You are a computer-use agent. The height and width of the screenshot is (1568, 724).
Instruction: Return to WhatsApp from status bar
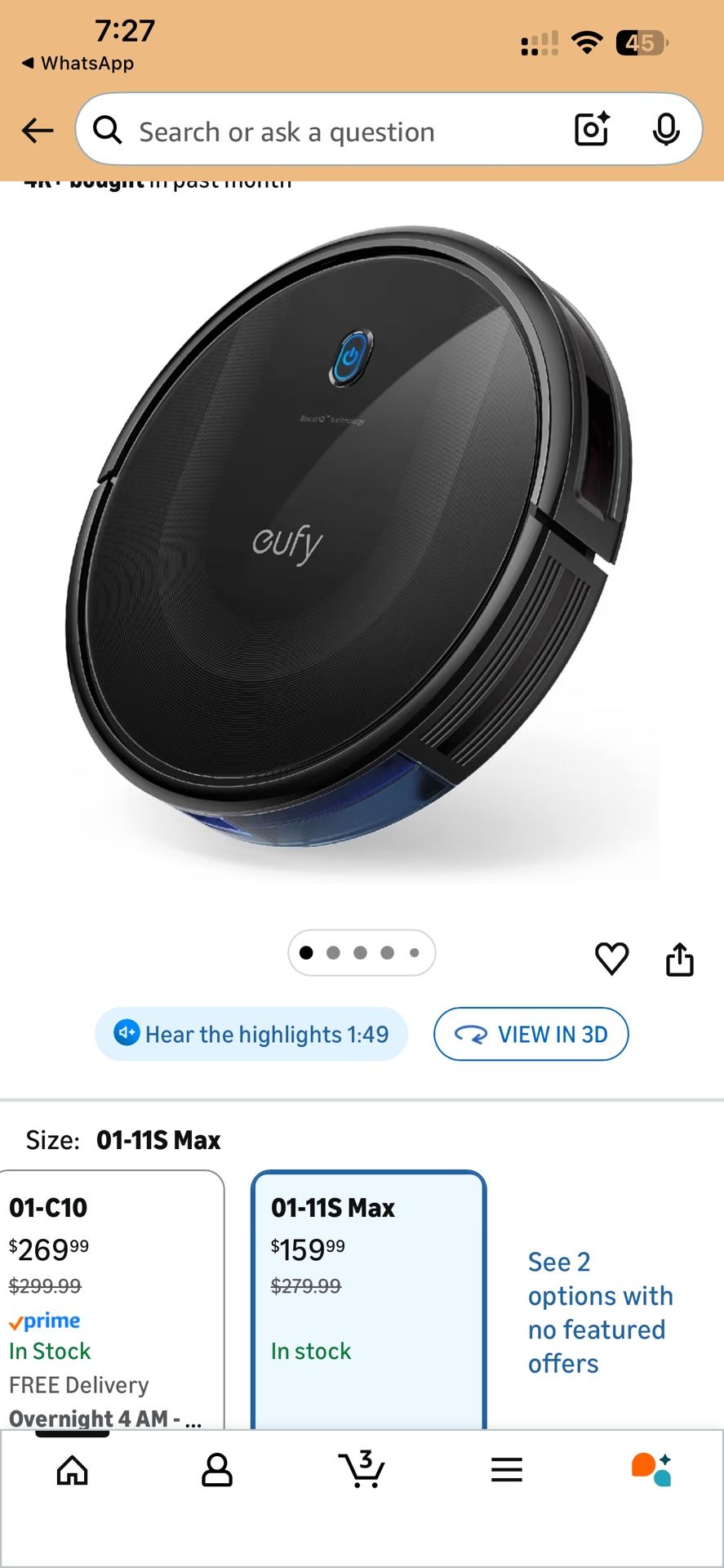[x=78, y=63]
